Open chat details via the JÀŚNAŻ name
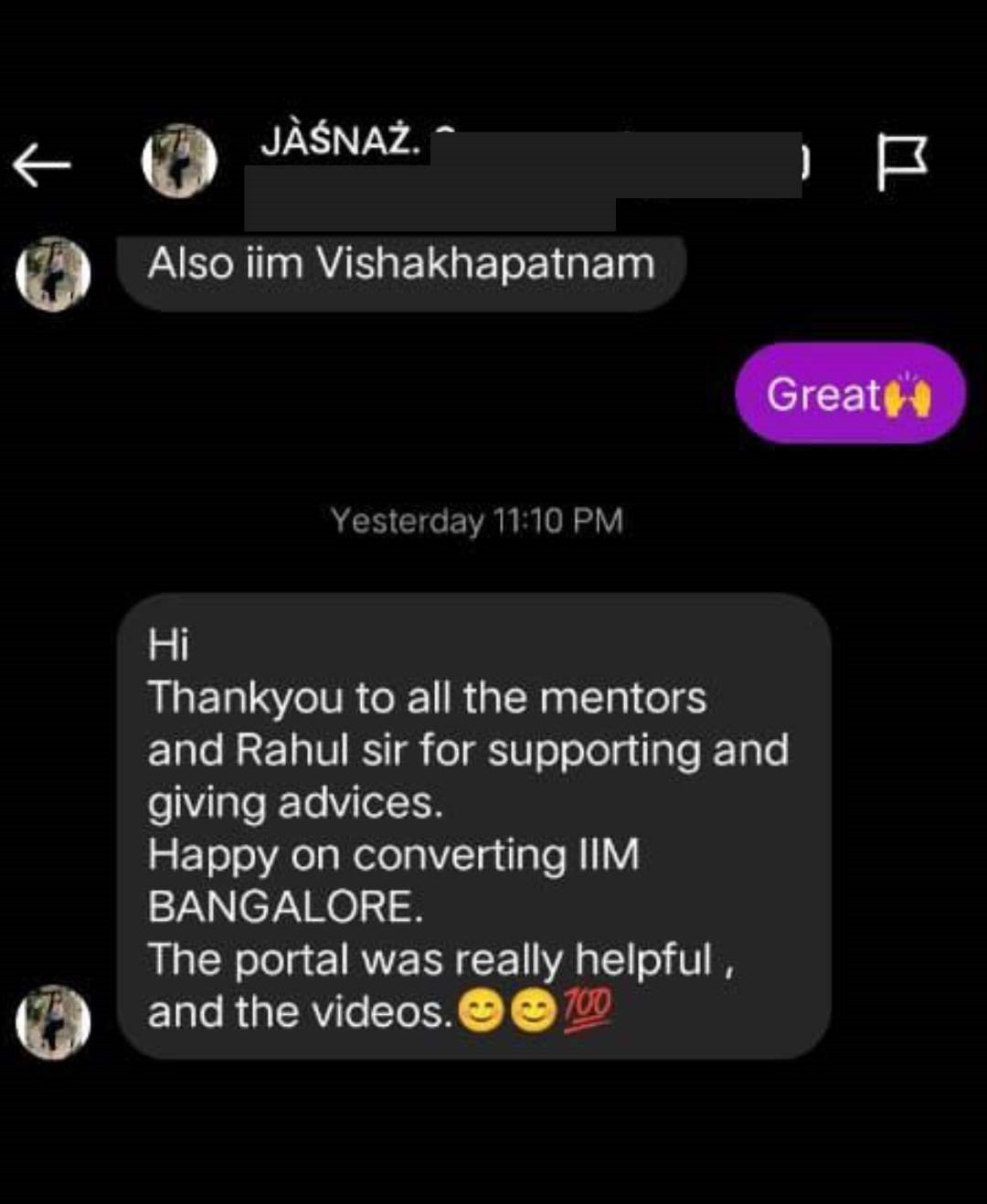Viewport: 987px width, 1204px height. (x=340, y=143)
